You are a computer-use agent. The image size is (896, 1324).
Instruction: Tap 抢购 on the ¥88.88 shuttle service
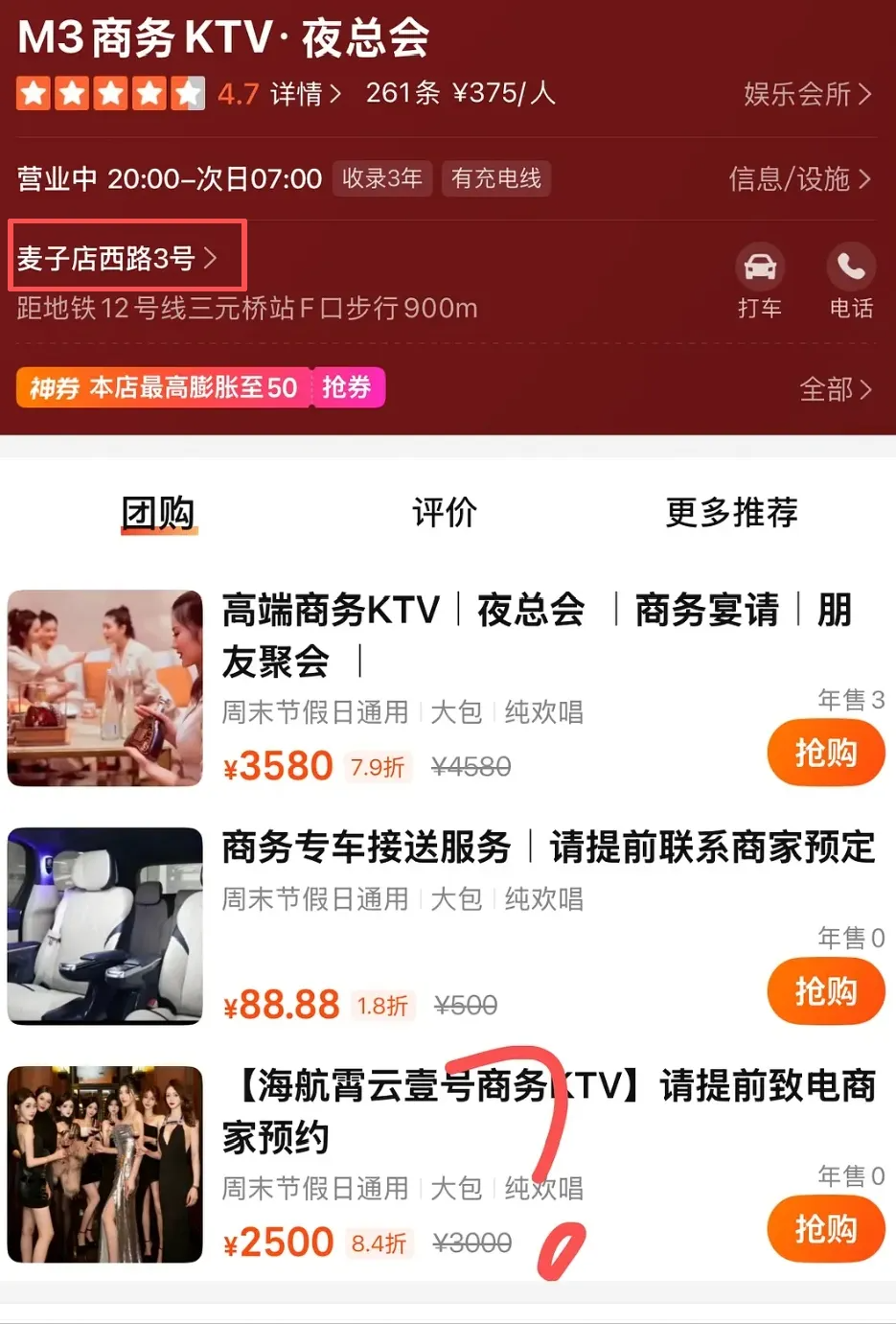coord(826,991)
